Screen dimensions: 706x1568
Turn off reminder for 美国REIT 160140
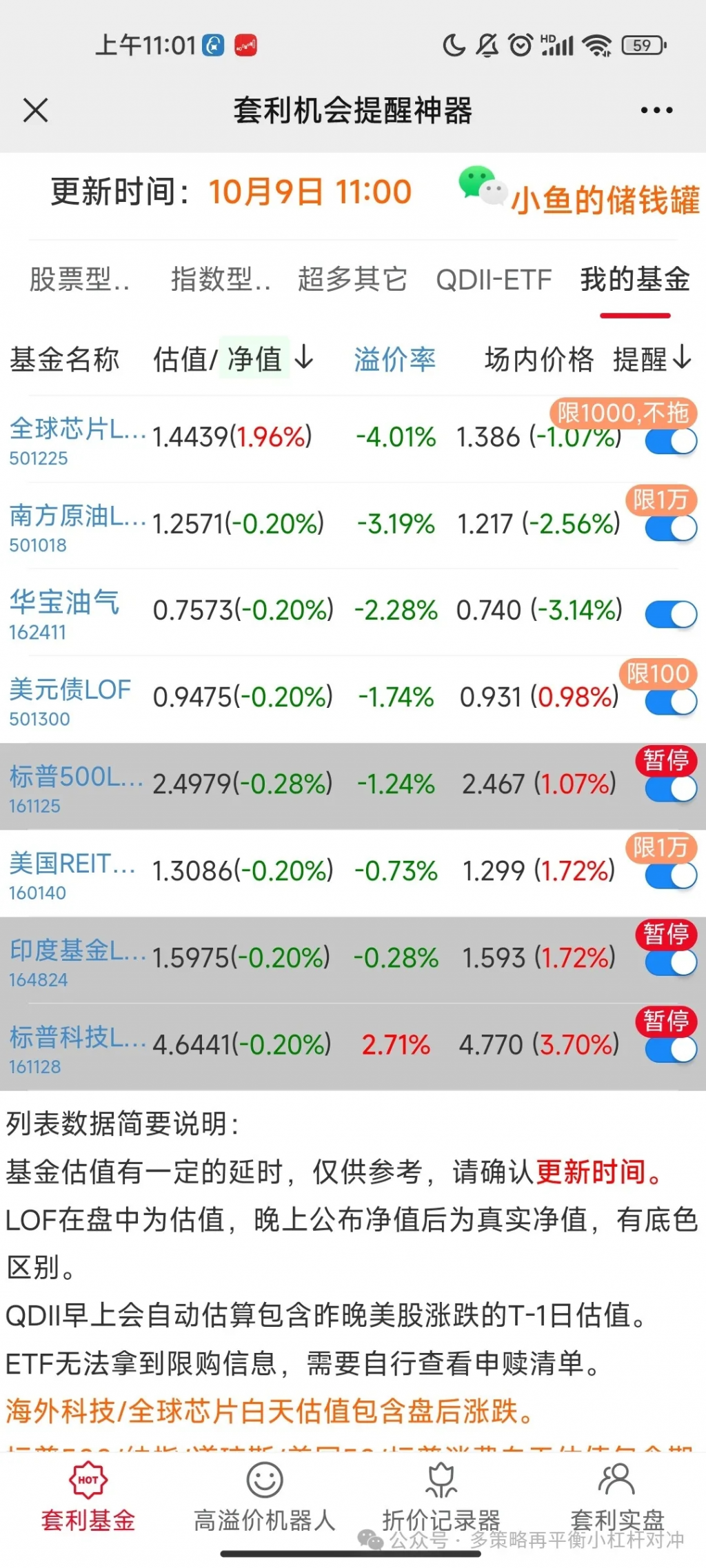pyautogui.click(x=671, y=875)
